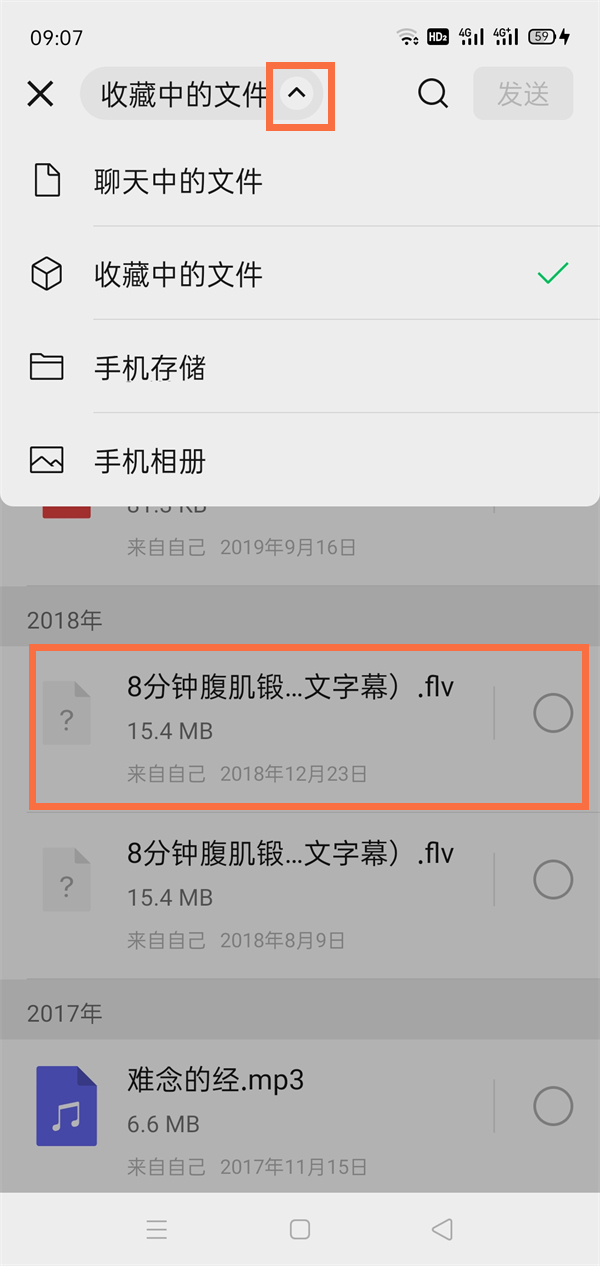Select the flv file dated 2018年8月9日
This screenshot has width=600, height=1266.
(553, 880)
